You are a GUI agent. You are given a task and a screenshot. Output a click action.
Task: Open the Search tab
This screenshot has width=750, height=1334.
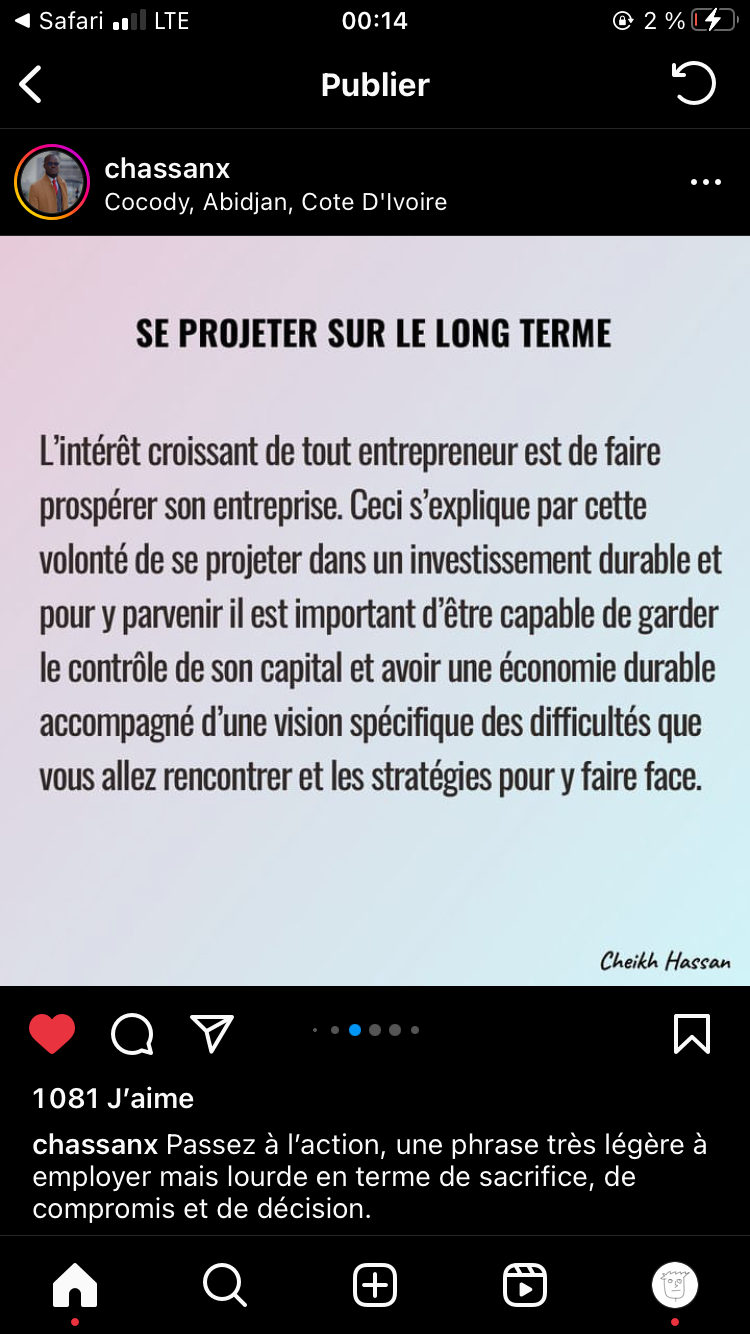[225, 1285]
